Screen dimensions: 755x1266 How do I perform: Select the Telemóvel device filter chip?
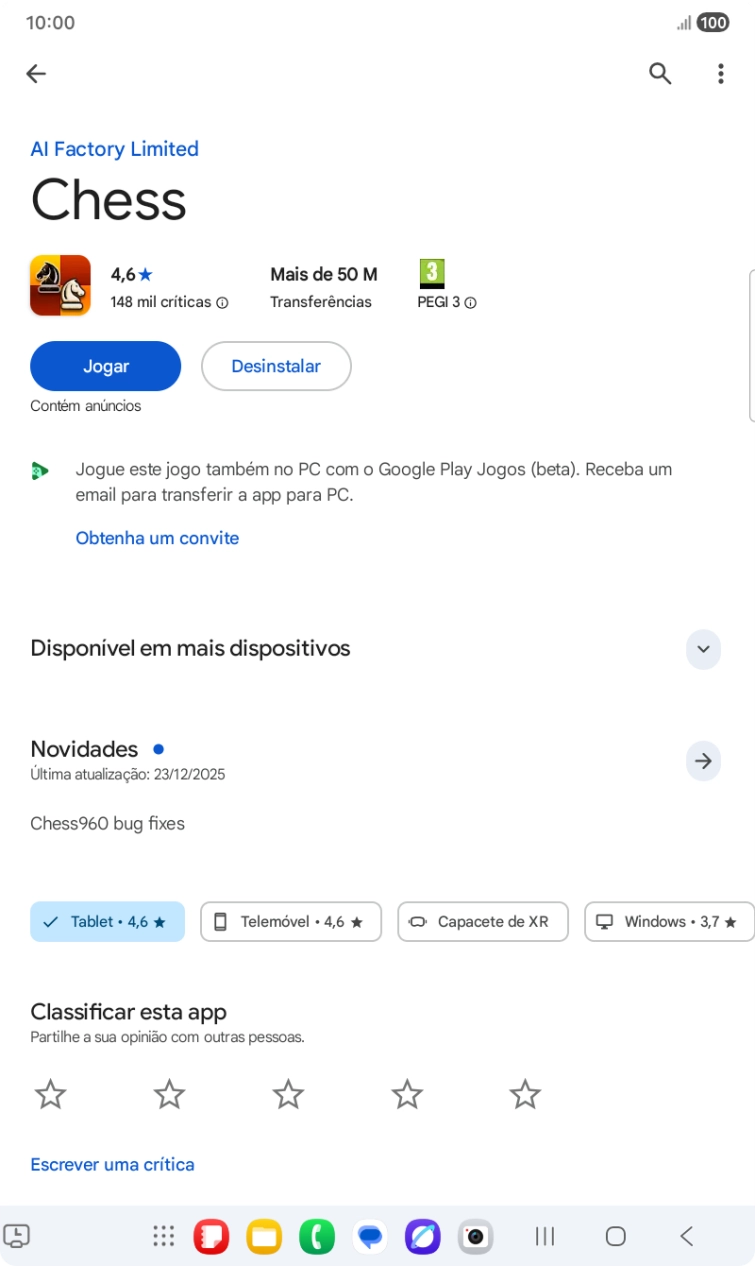tap(290, 921)
